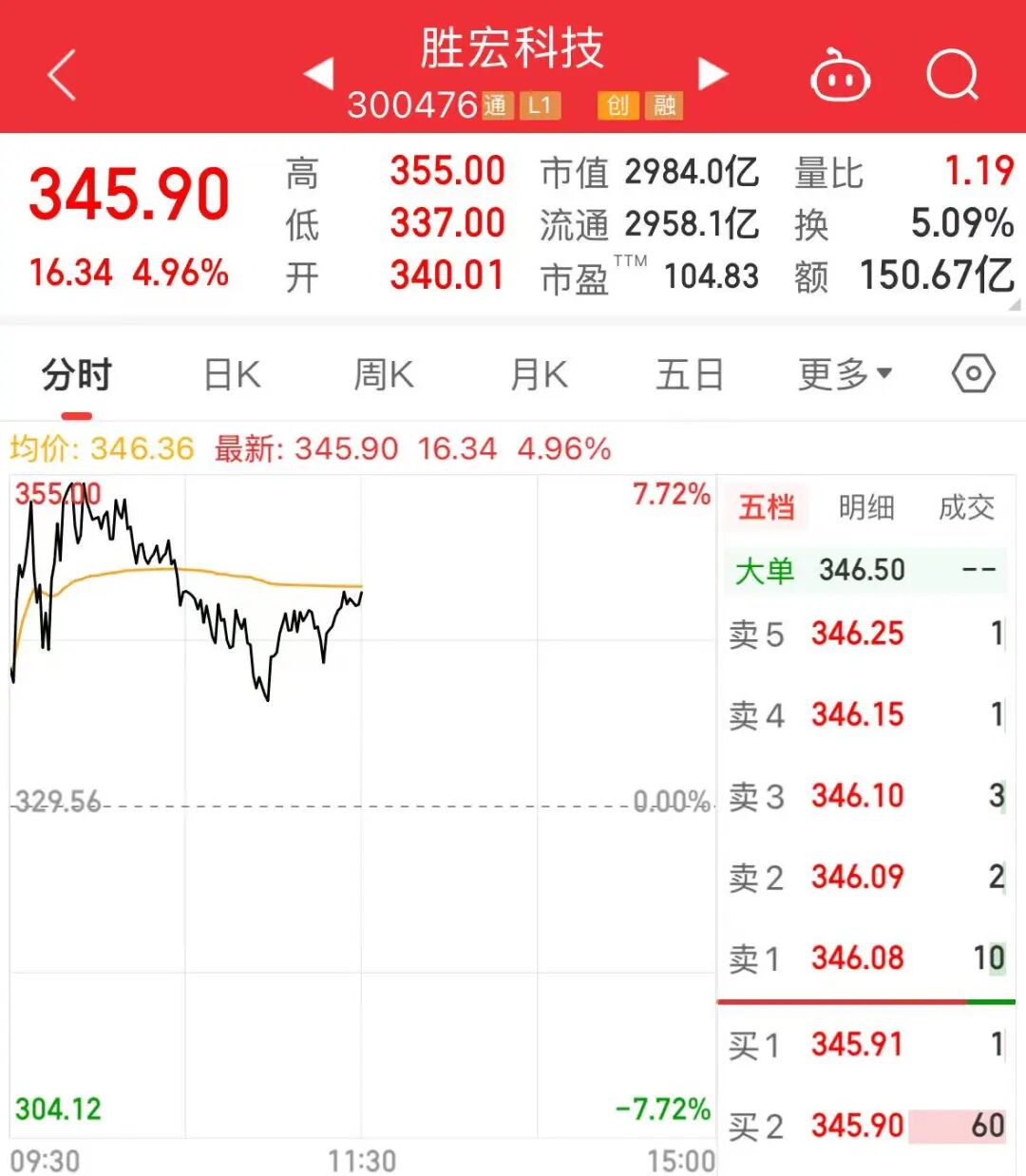
Task: Go back using the top-left arrow
Action: tap(62, 75)
